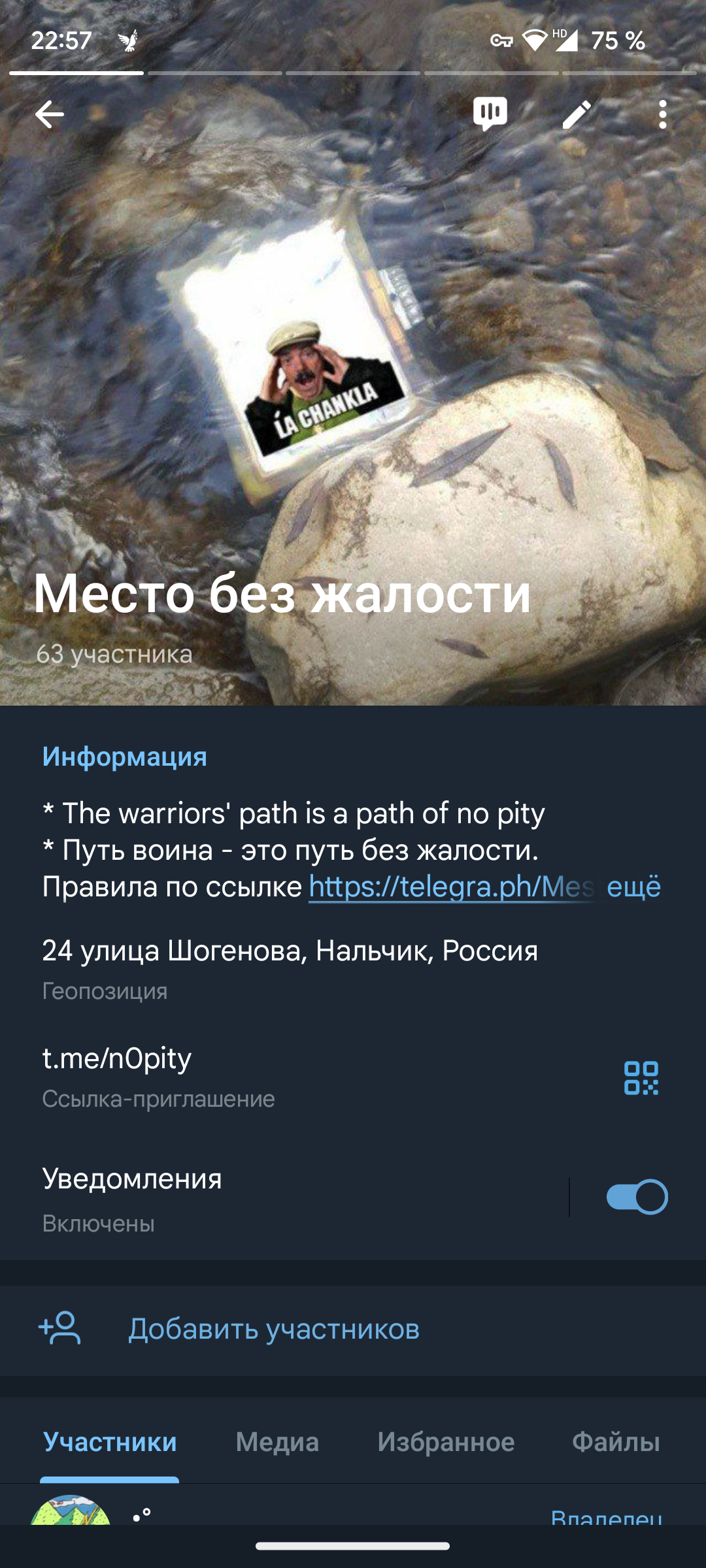Show the QR code for the invite link
Viewport: 706px width, 1568px height.
point(641,1077)
